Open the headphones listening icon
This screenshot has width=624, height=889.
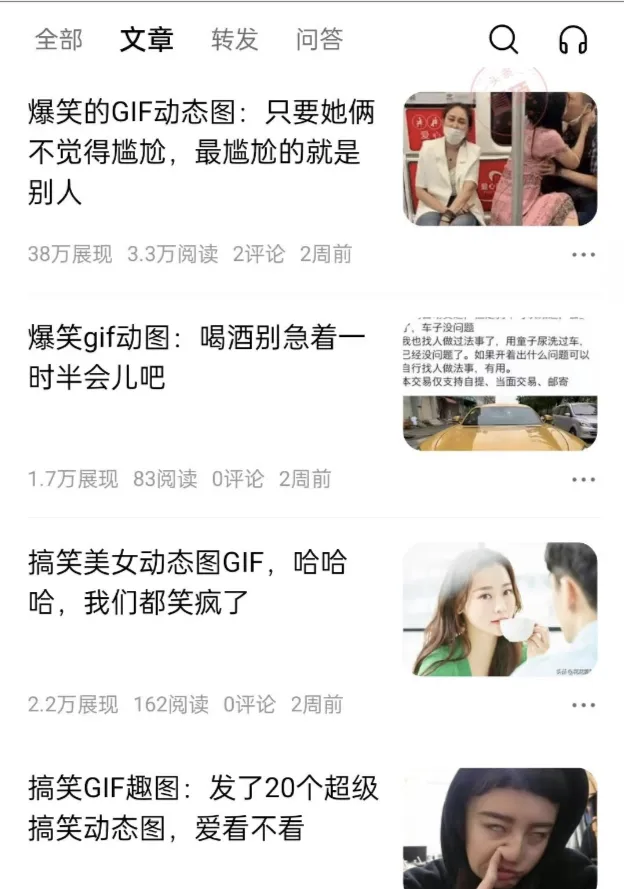pyautogui.click(x=573, y=40)
